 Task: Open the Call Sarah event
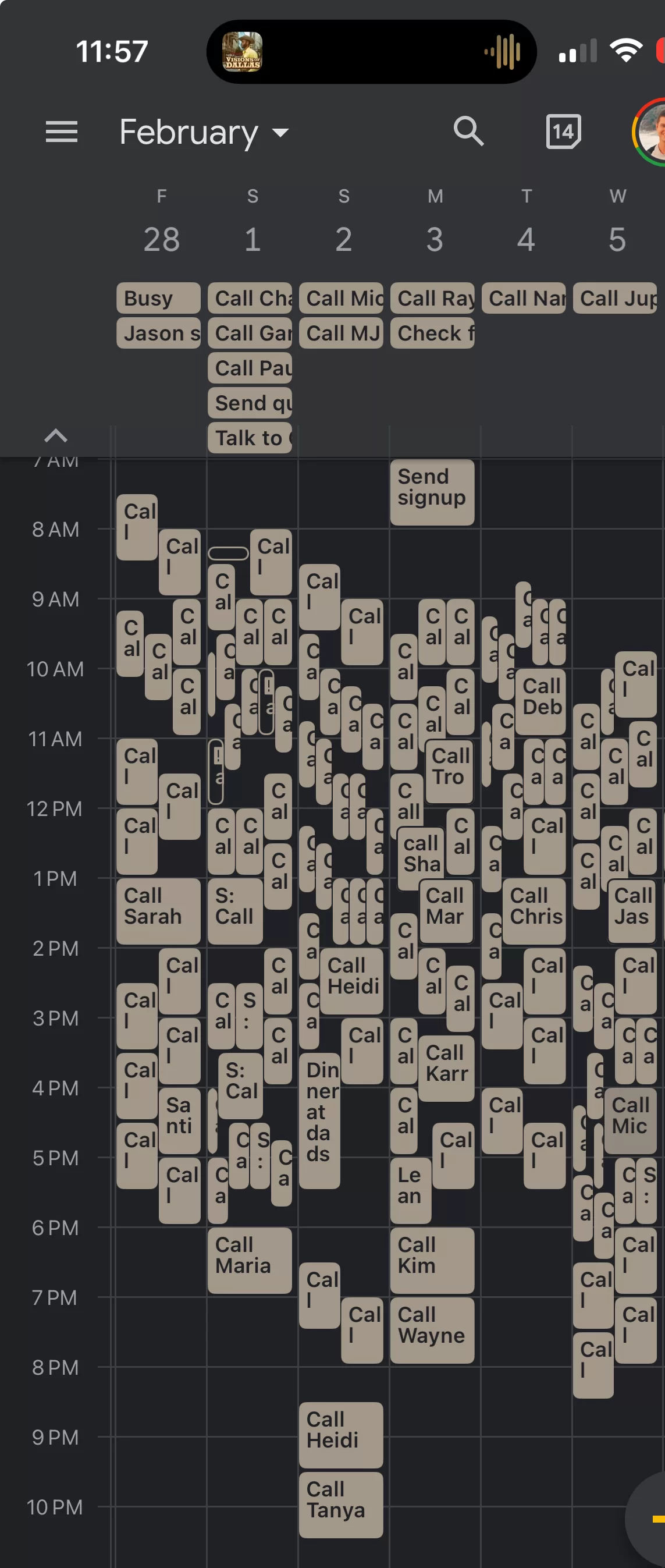pyautogui.click(x=158, y=910)
